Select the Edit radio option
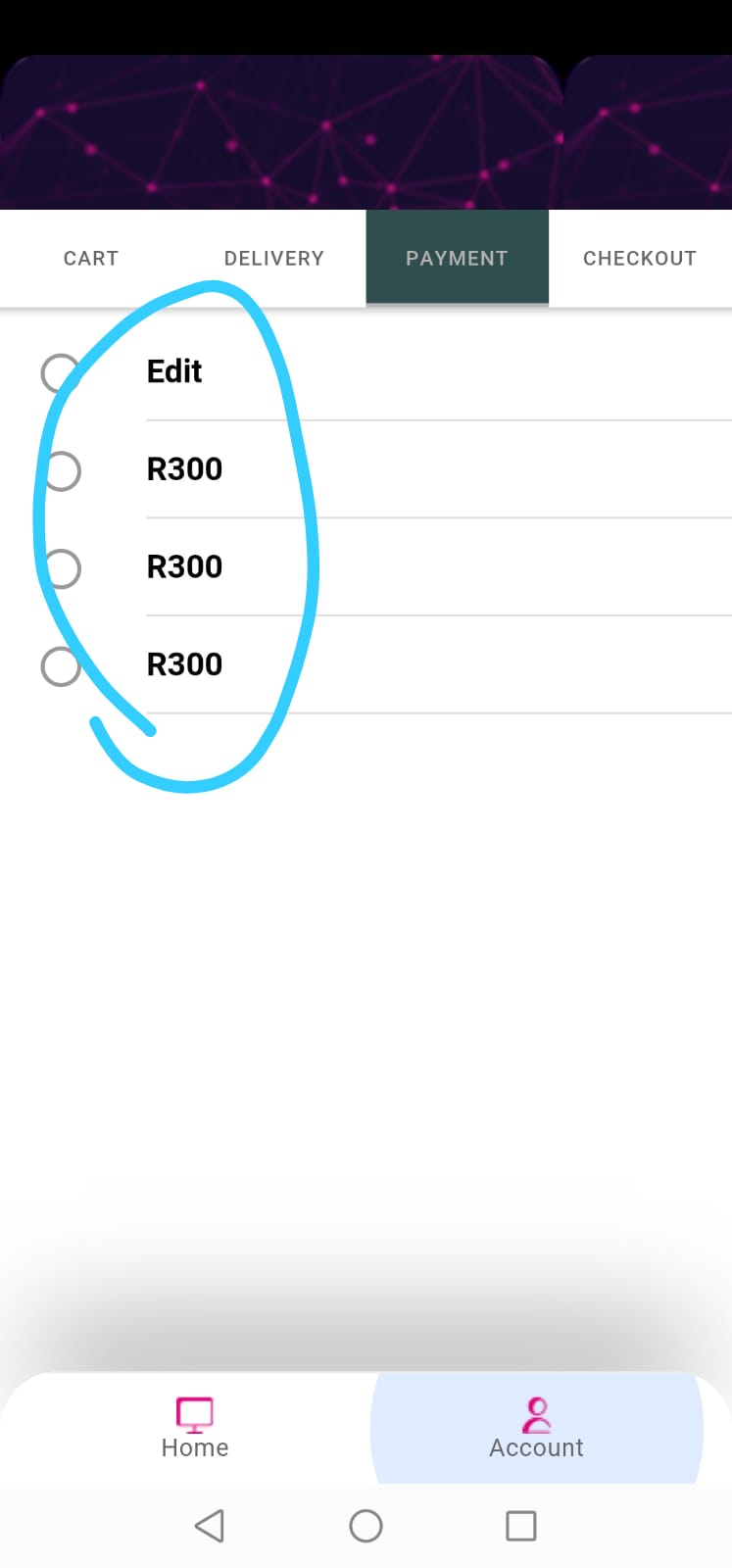Screen dimensions: 732x1568 tap(61, 373)
